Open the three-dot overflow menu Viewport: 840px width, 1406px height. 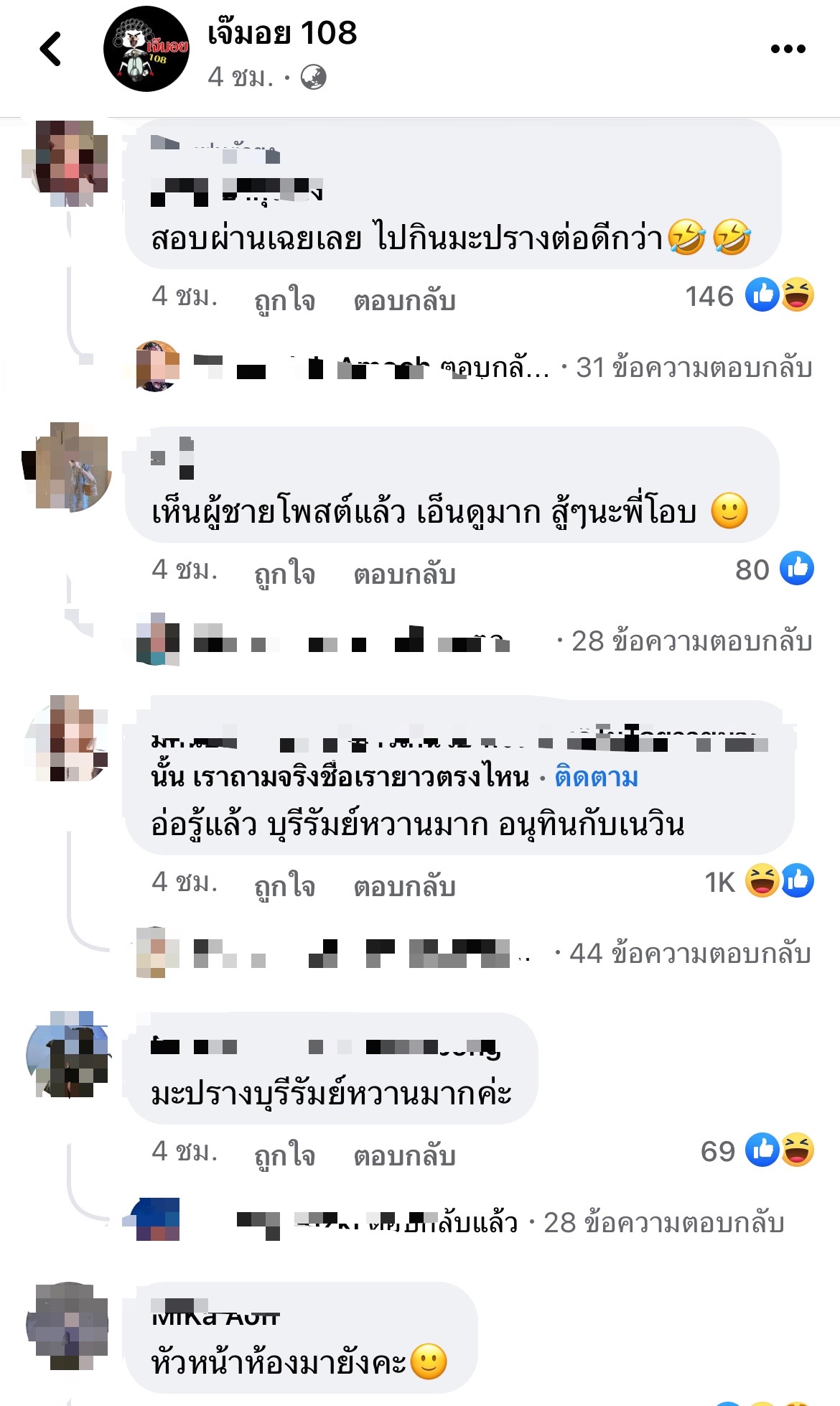[x=788, y=50]
